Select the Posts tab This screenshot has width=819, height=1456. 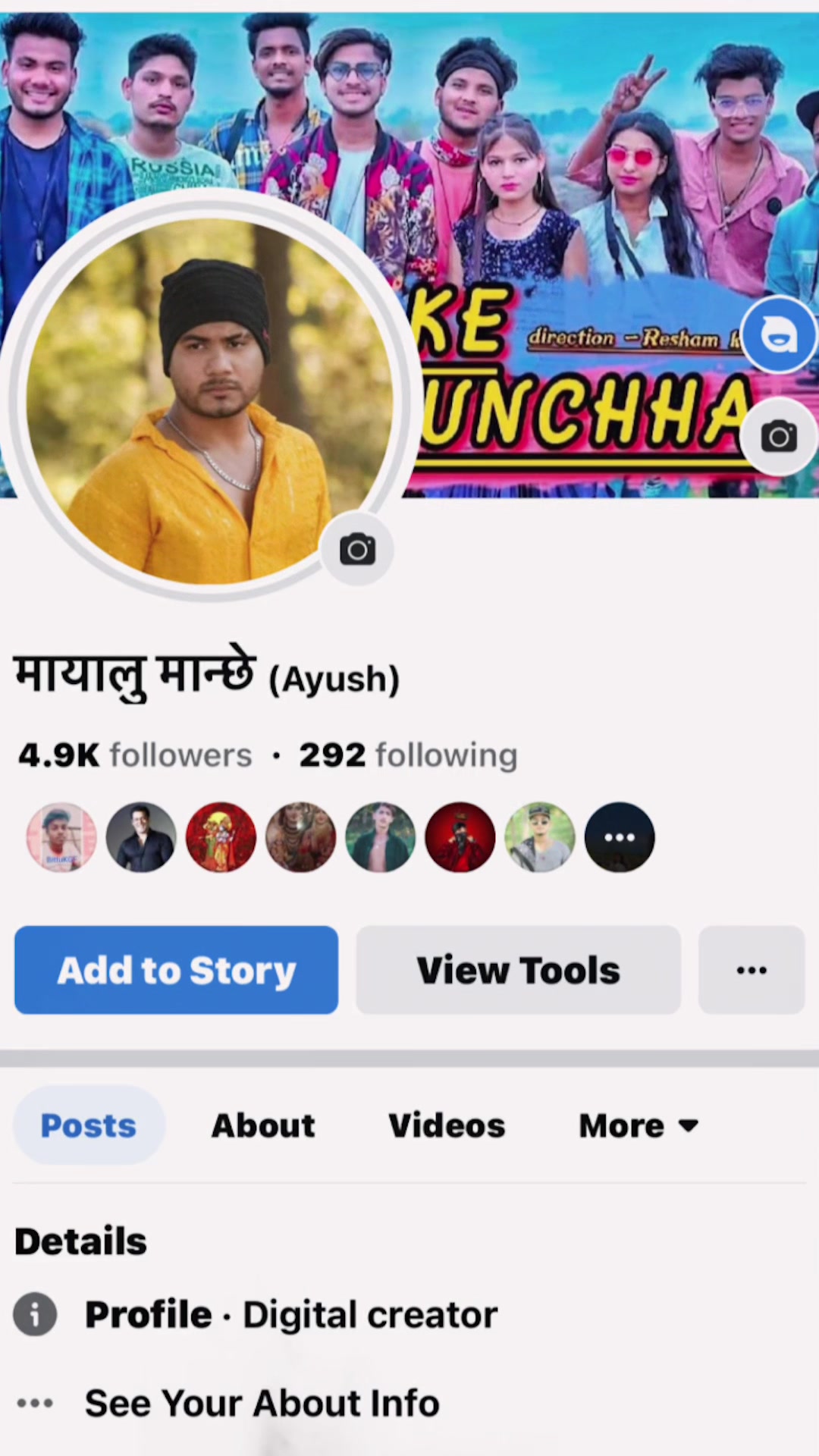point(89,1125)
